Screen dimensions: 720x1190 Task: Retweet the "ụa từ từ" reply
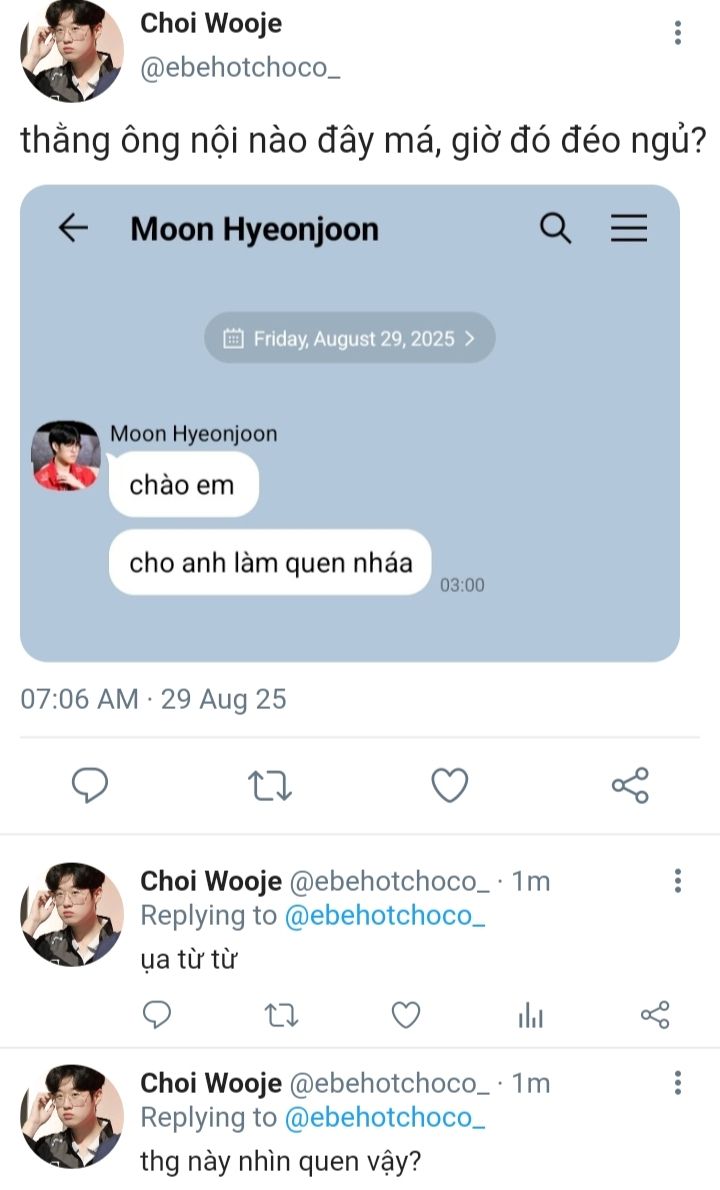[x=281, y=1016]
